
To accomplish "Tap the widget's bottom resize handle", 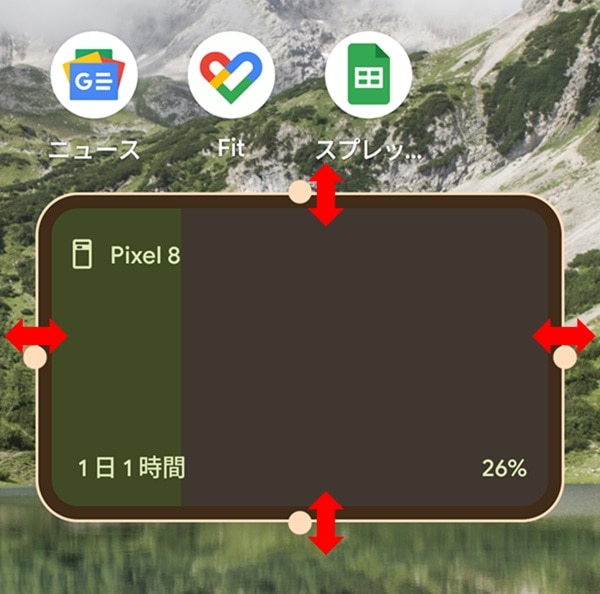I will click(x=299, y=522).
